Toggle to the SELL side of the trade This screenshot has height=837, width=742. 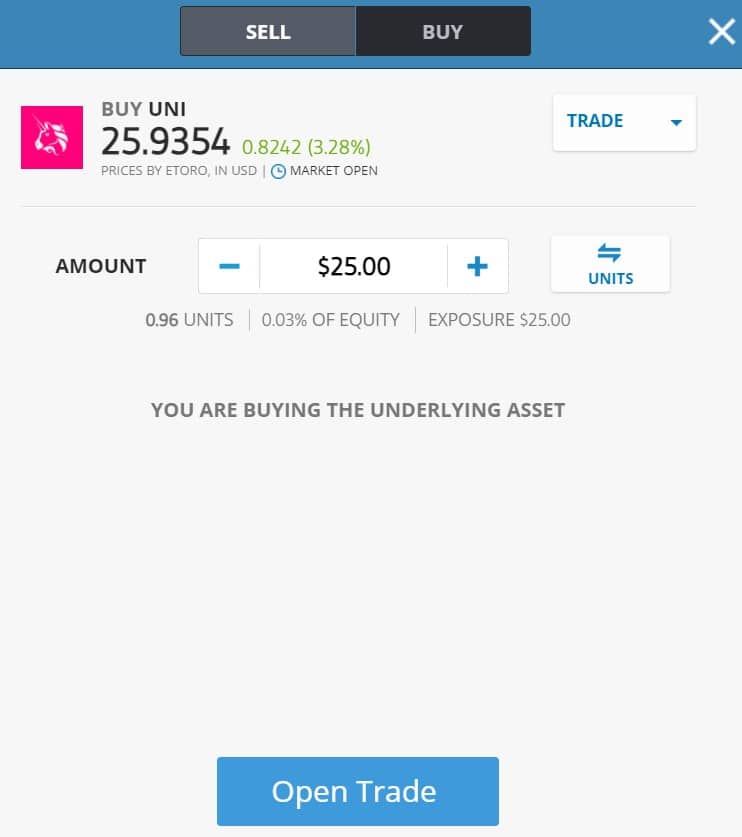tap(267, 31)
